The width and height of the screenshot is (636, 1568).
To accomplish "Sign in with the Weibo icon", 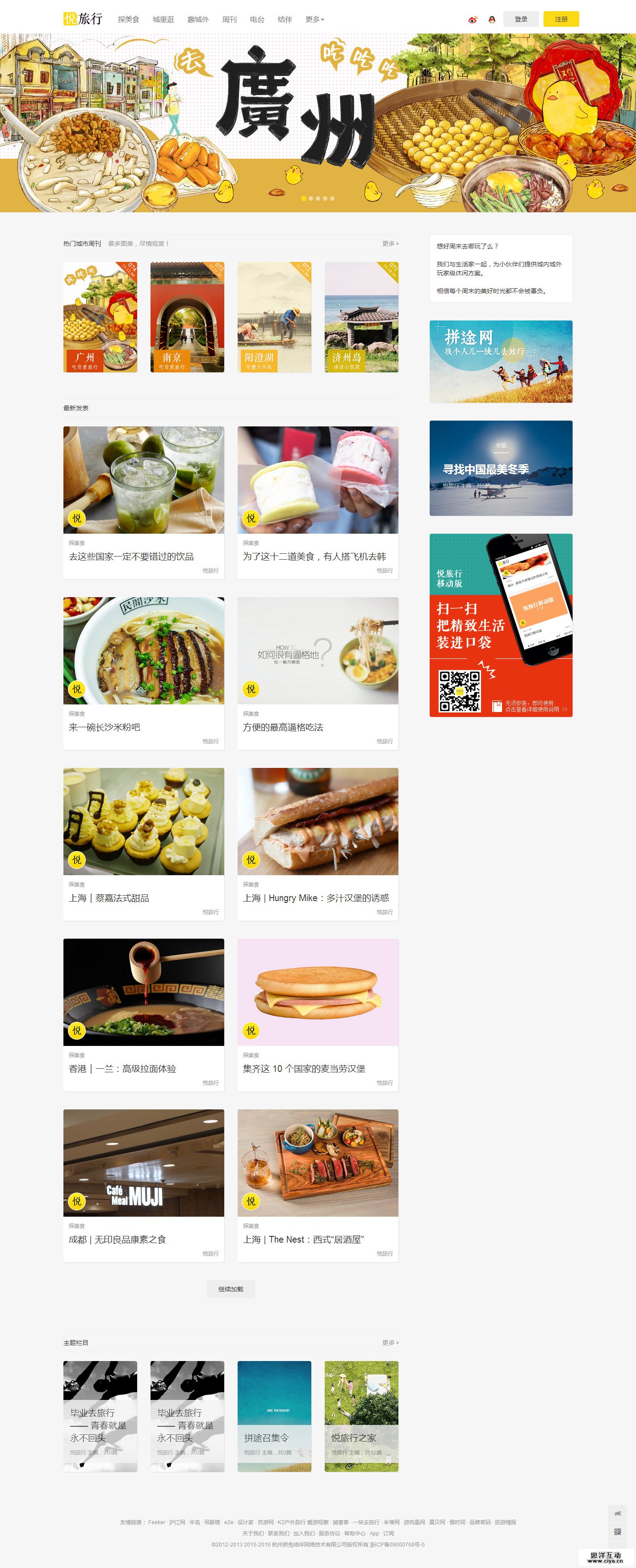I will coord(473,20).
